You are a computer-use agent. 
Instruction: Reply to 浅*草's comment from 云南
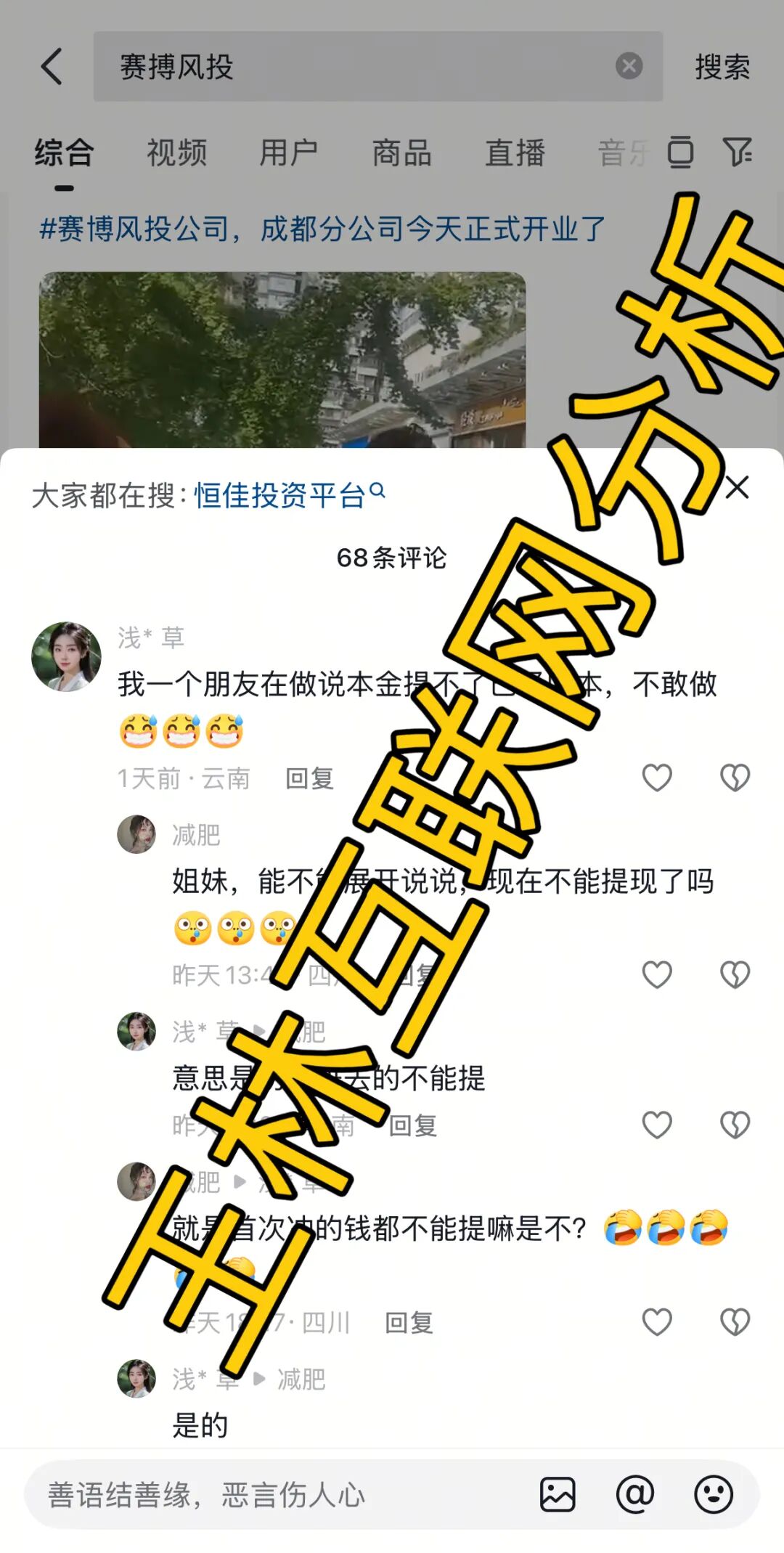[x=309, y=779]
